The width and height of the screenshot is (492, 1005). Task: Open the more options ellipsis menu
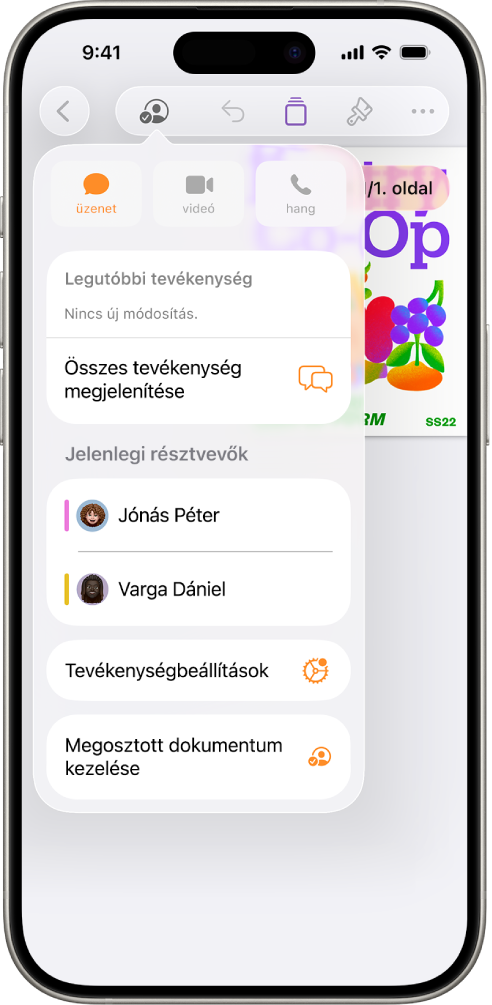[423, 112]
